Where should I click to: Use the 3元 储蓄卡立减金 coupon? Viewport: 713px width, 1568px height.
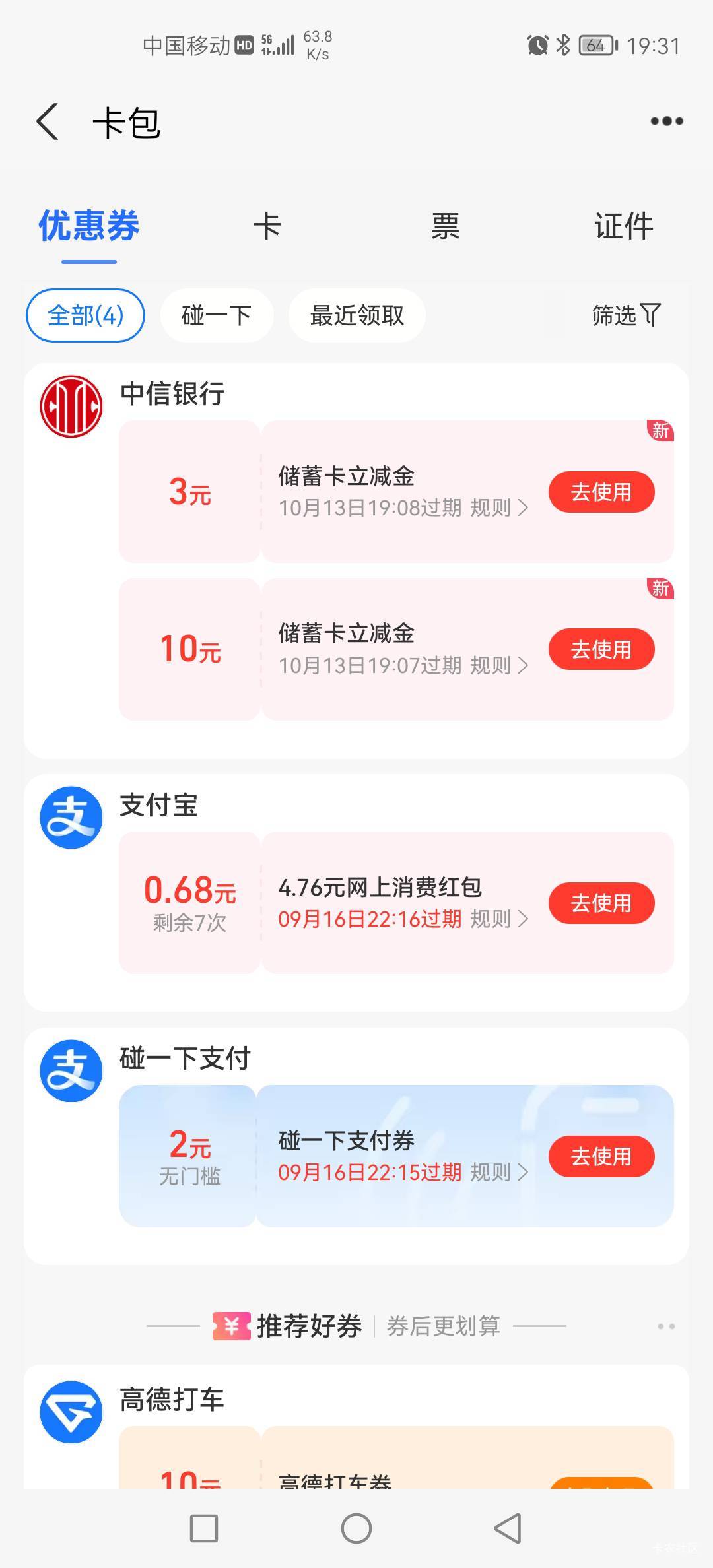click(x=601, y=492)
